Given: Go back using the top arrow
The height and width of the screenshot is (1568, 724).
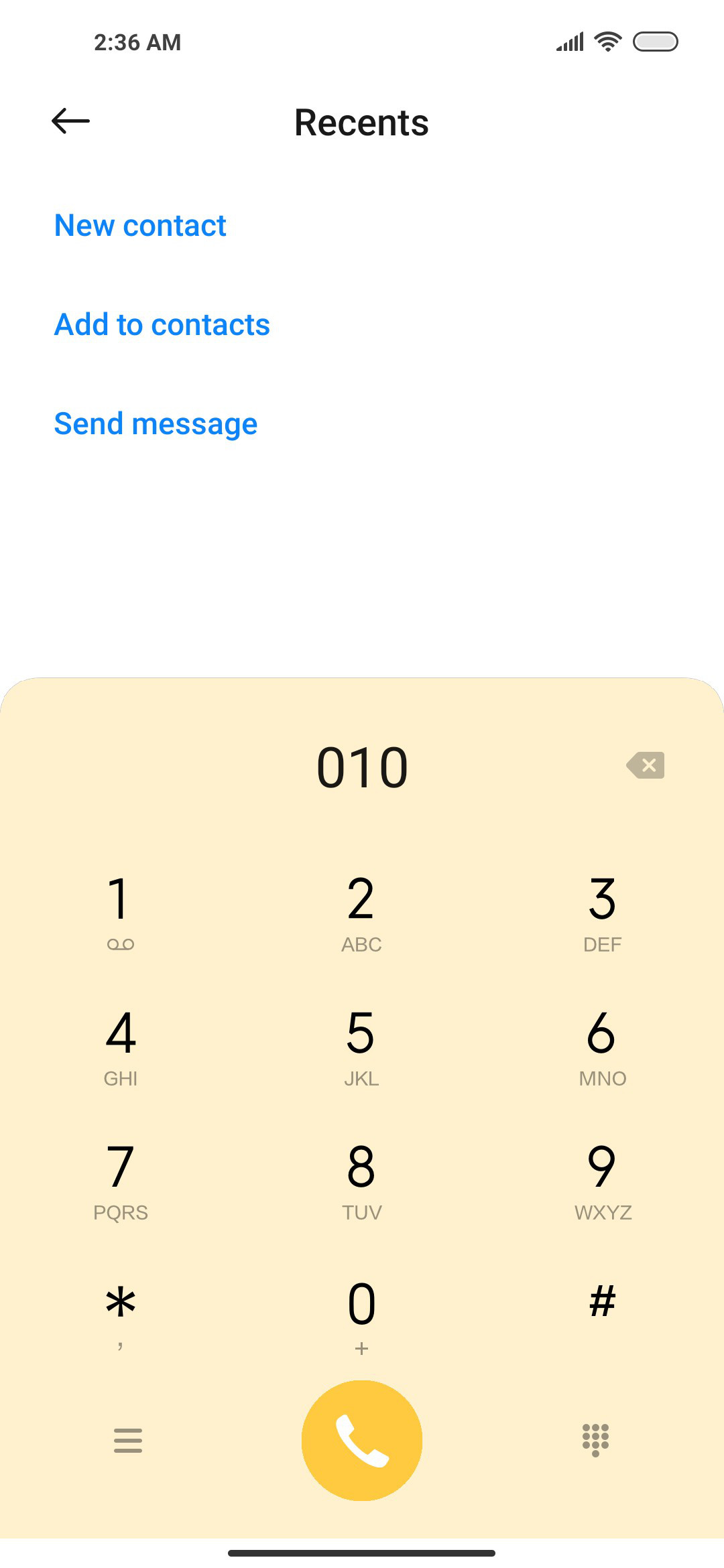Looking at the screenshot, I should pos(70,121).
